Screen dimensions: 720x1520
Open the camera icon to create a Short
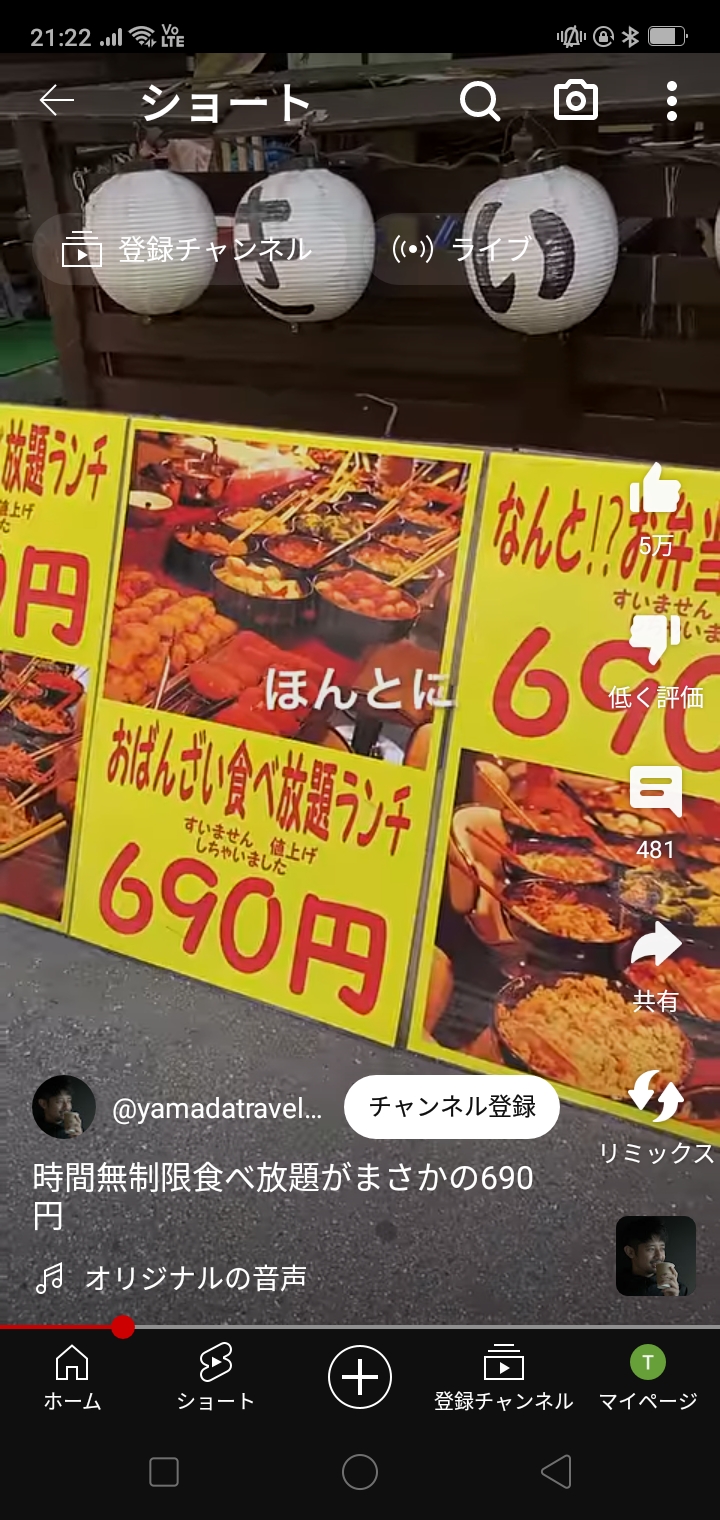(576, 101)
